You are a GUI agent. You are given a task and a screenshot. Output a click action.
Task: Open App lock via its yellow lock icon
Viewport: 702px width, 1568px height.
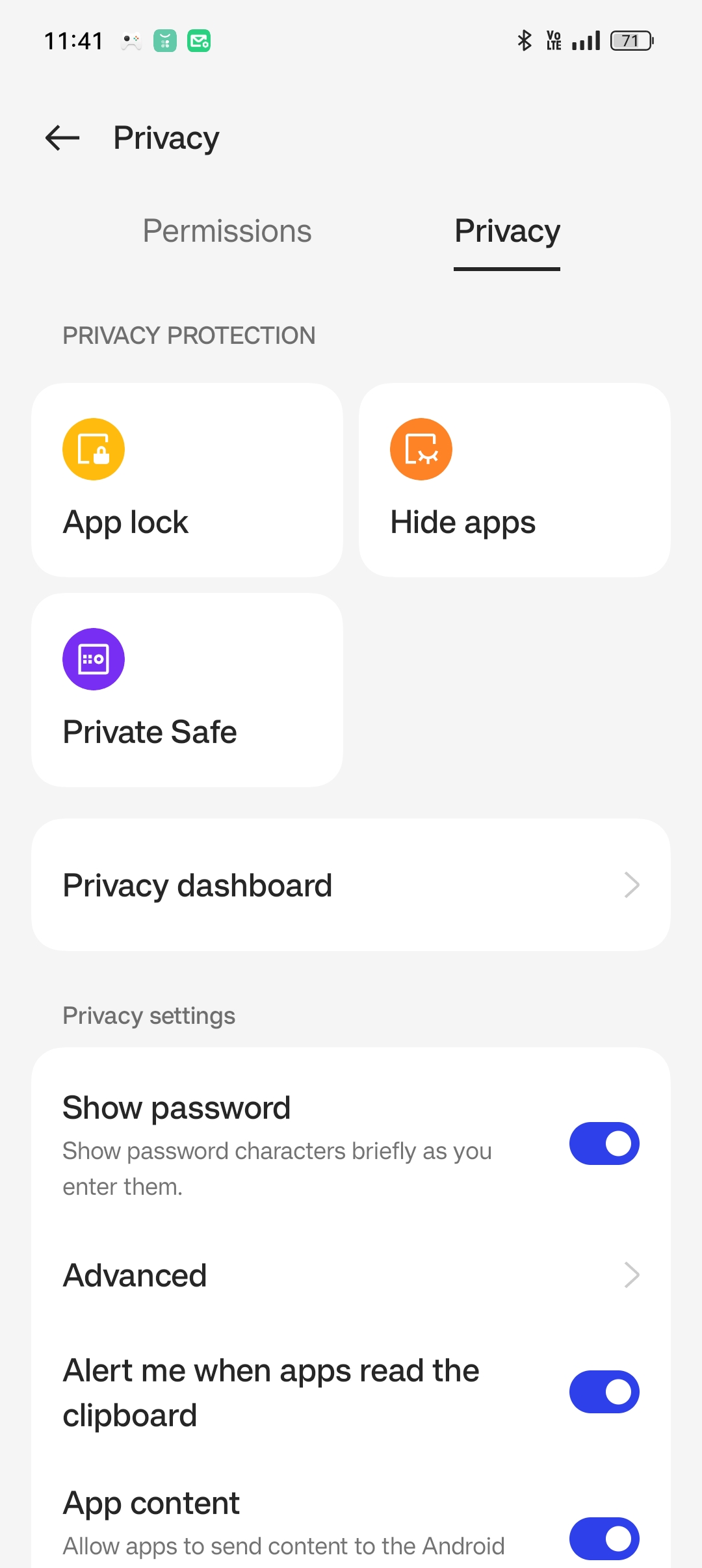pyautogui.click(x=93, y=449)
